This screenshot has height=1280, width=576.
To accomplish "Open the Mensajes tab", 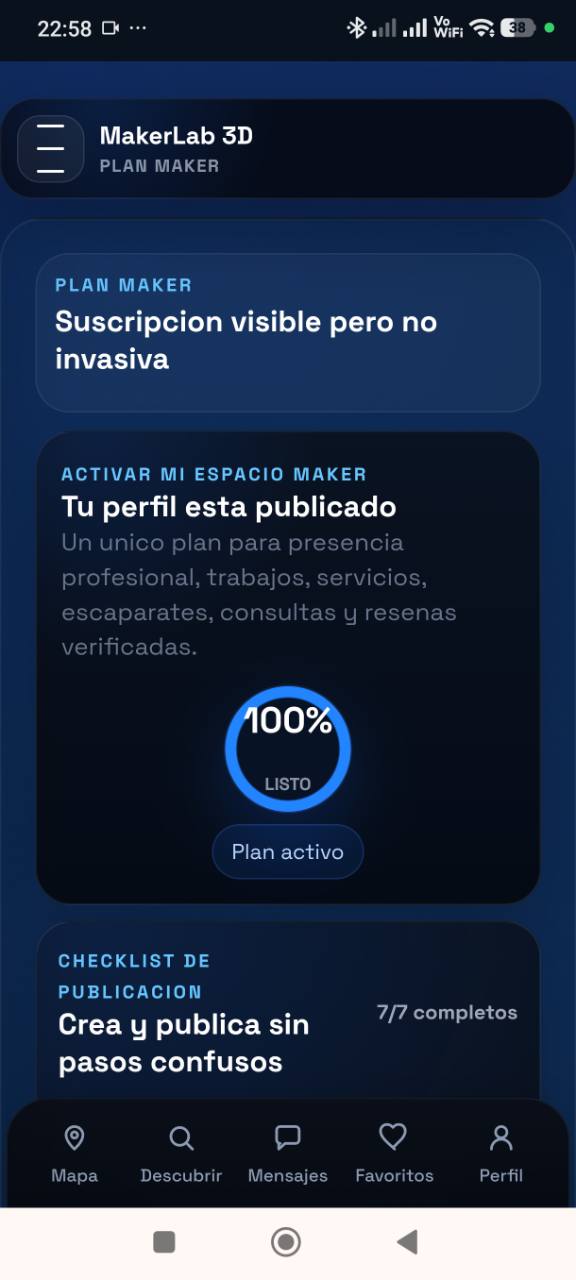I will coord(288,1154).
